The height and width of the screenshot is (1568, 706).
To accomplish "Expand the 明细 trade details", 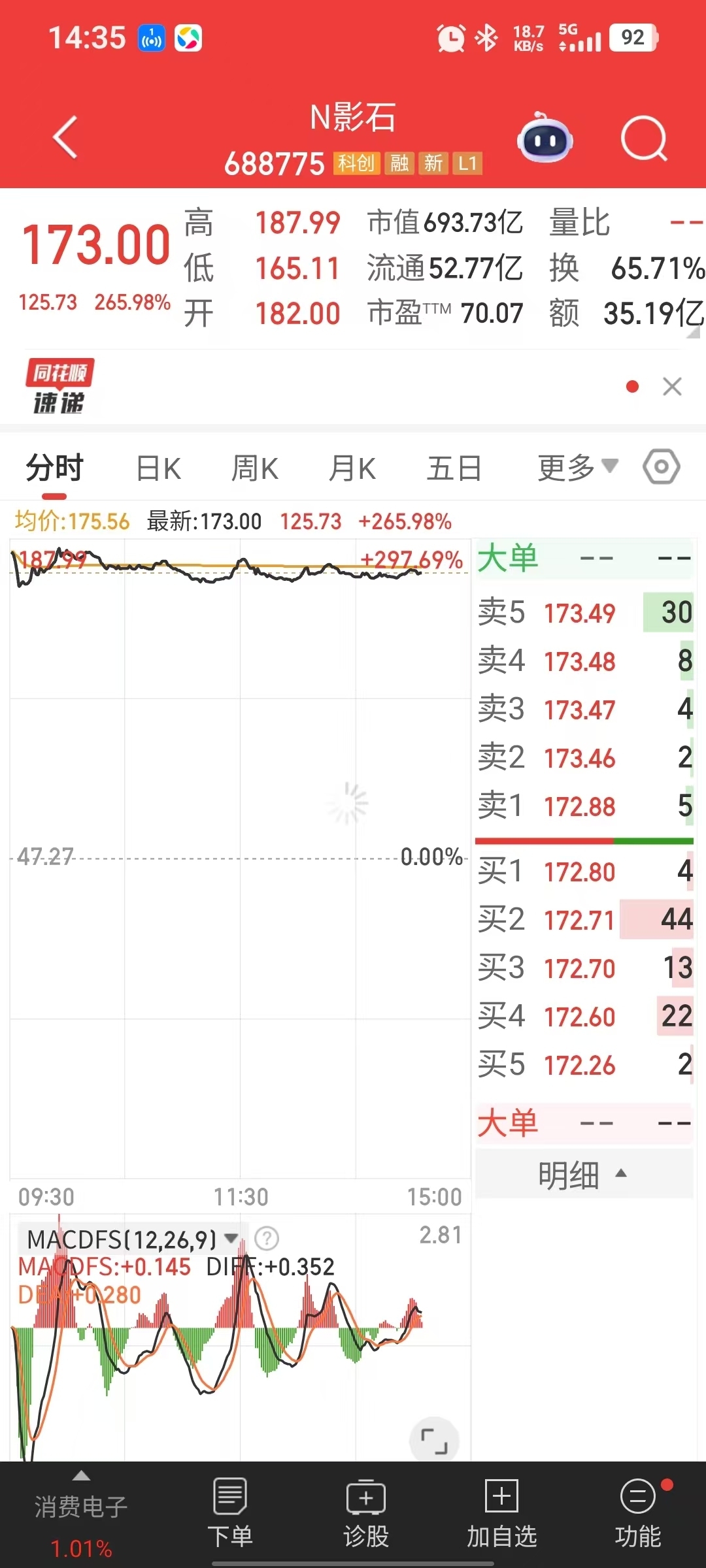I will (582, 1175).
